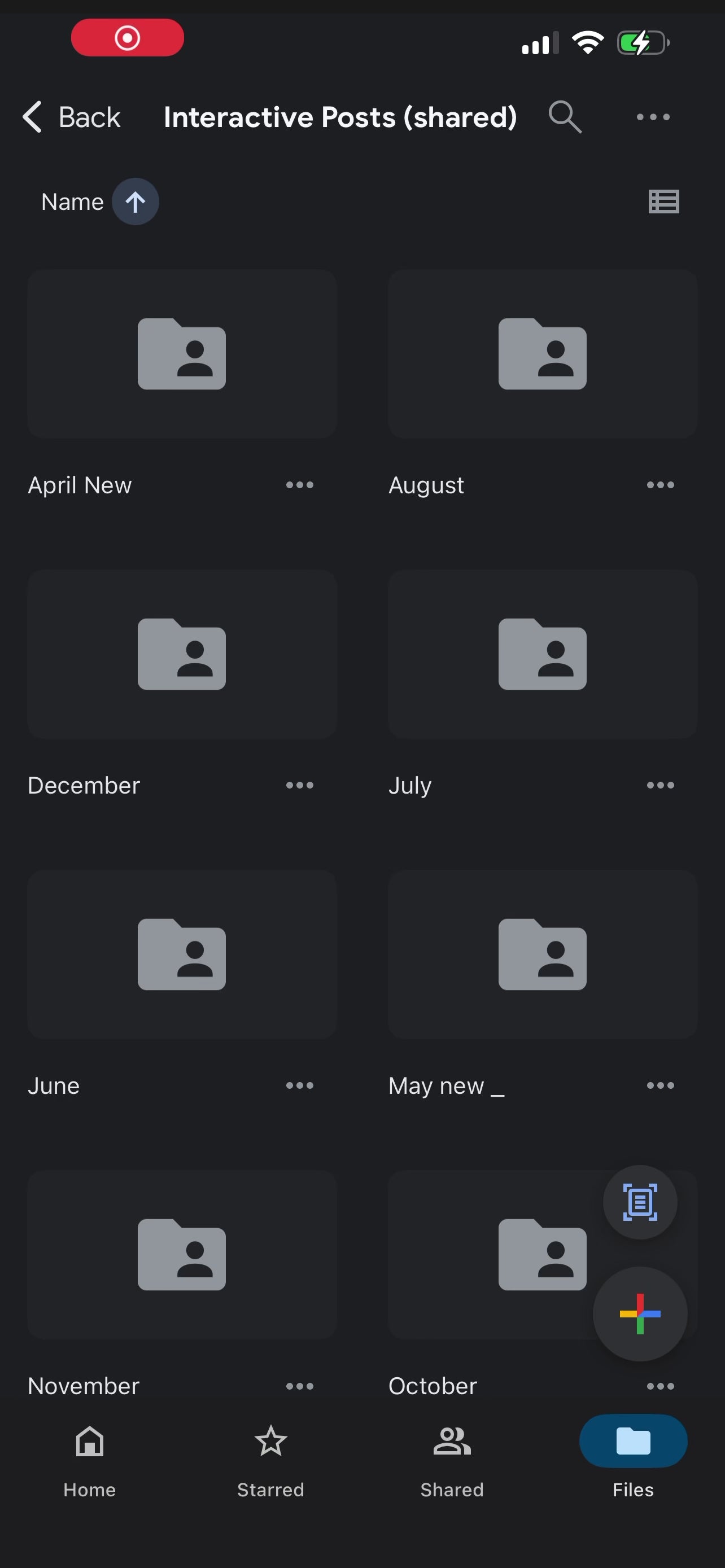Show more options for April New
725x1568 pixels.
299,485
